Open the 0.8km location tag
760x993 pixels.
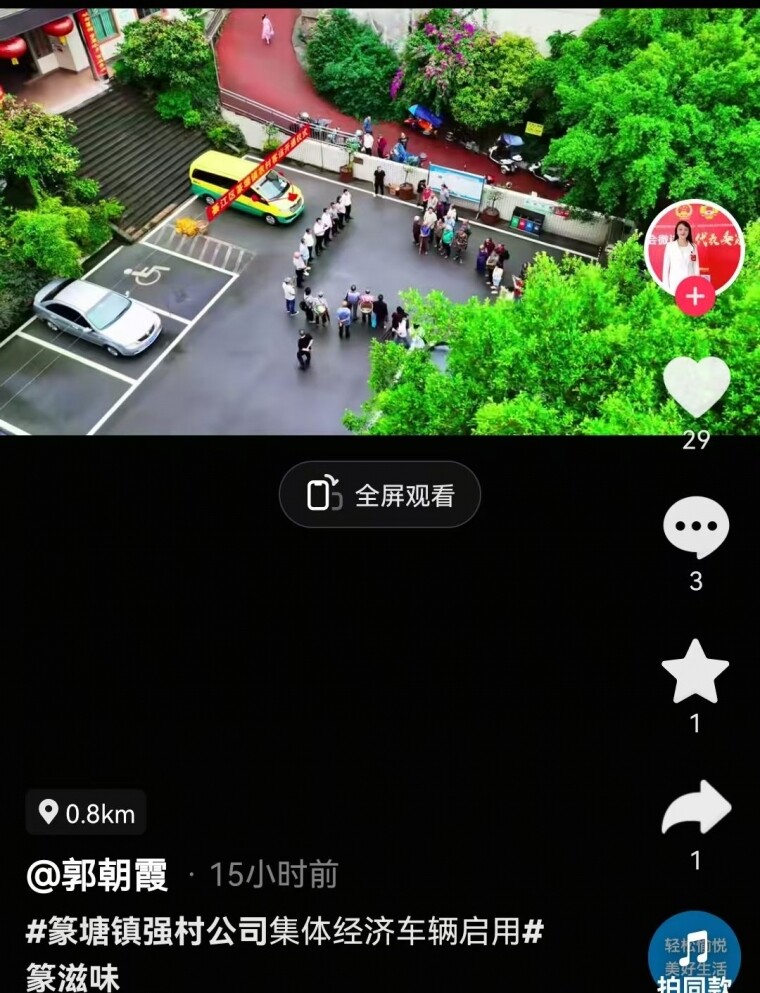[86, 813]
